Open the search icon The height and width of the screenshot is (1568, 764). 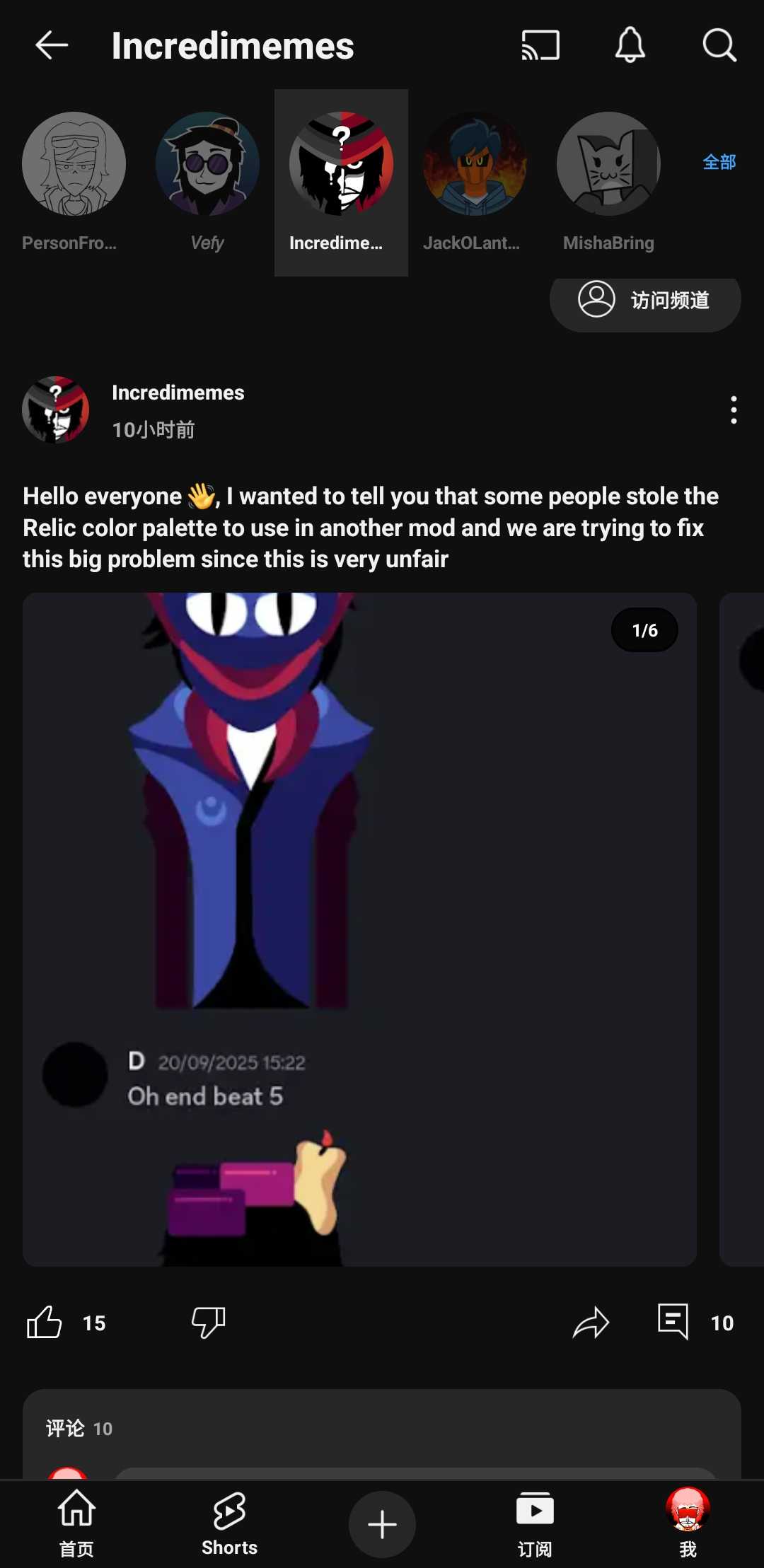pyautogui.click(x=719, y=45)
